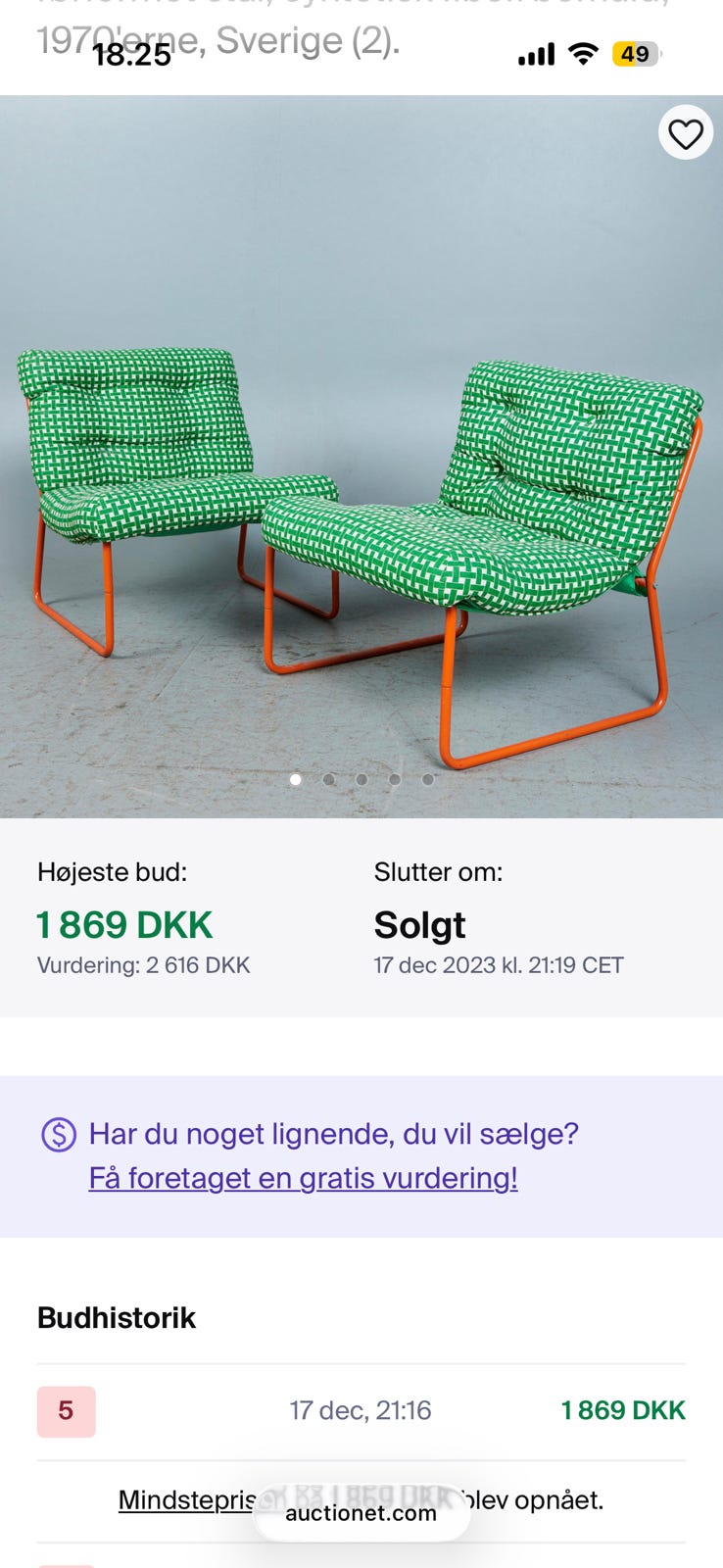Select the second carousel dot under the photo
723x1568 pixels.
329,779
